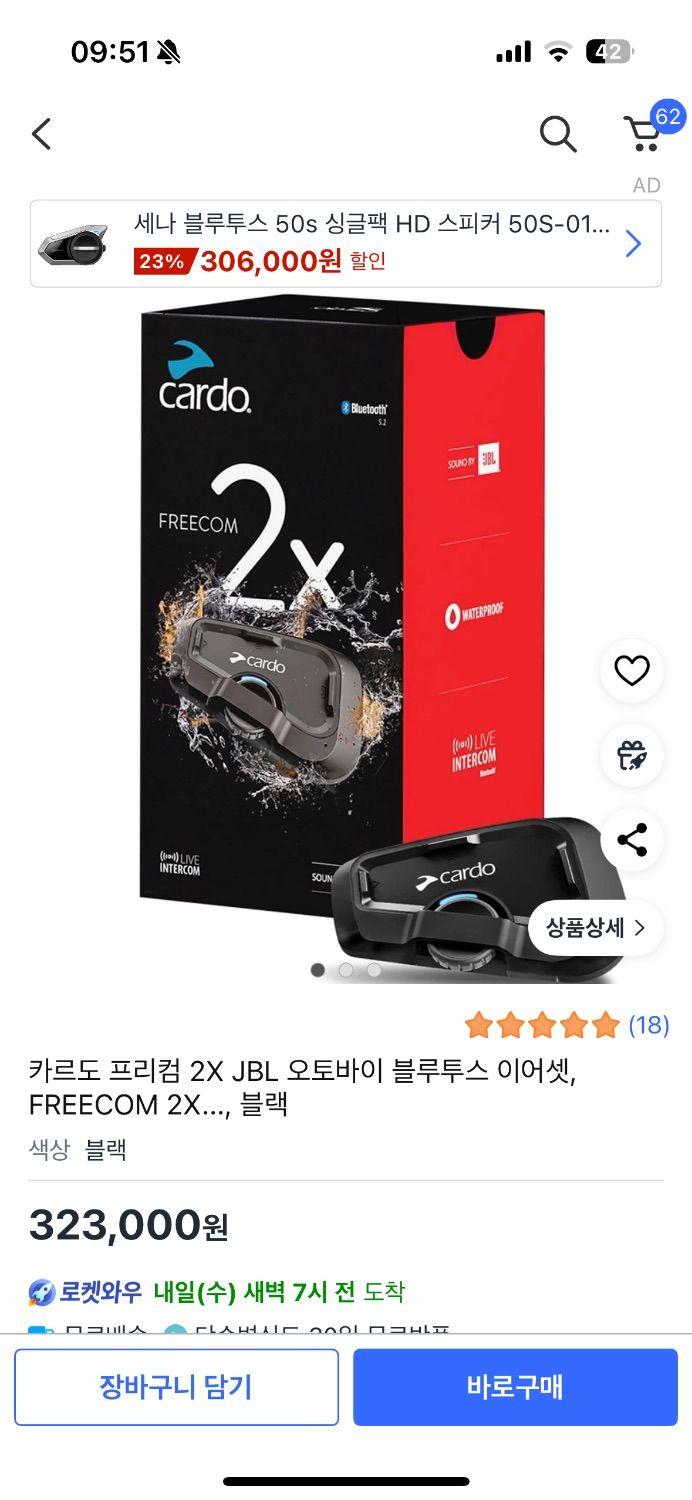Image resolution: width=692 pixels, height=1500 pixels.
Task: Tap the gift icon button
Action: coord(631,755)
